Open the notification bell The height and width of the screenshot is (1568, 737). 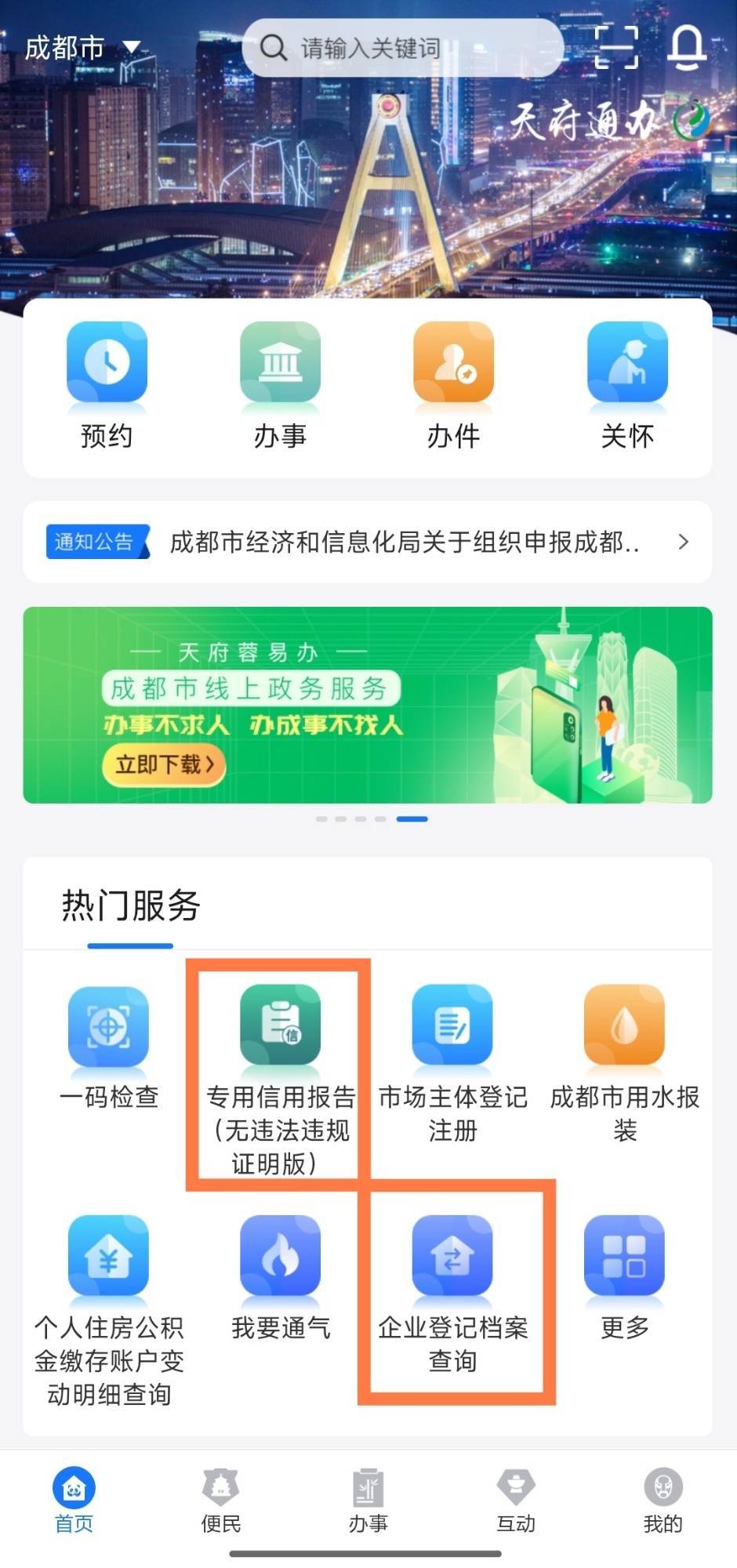click(x=687, y=49)
